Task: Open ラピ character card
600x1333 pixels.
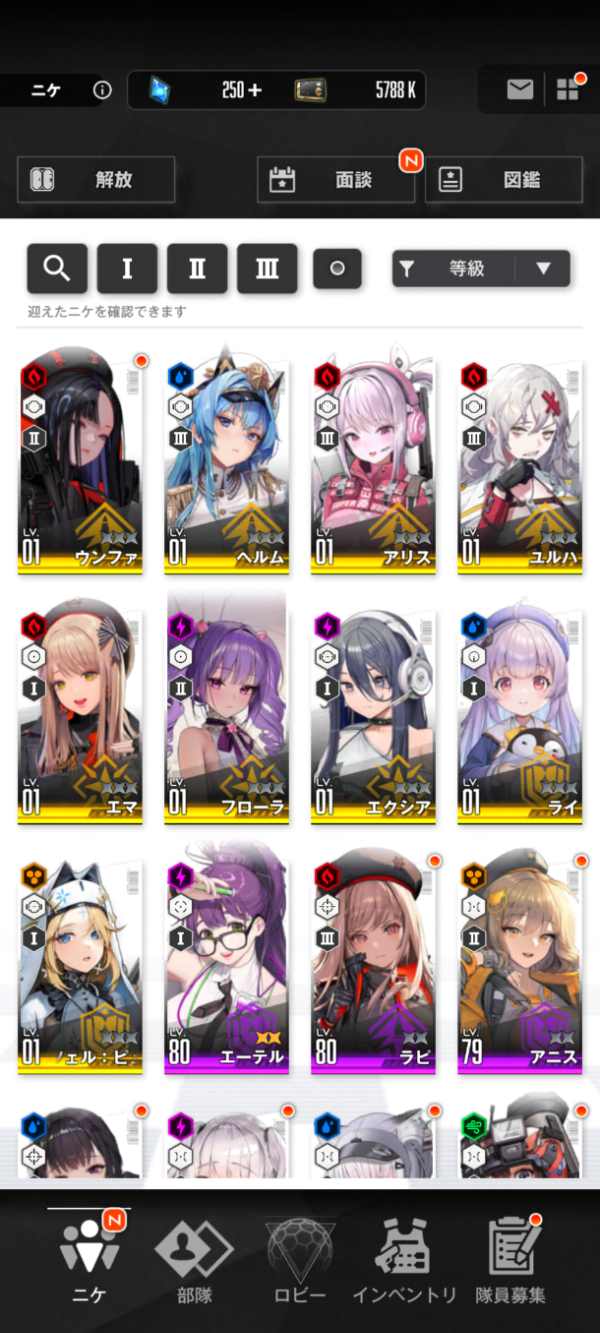Action: [373, 964]
